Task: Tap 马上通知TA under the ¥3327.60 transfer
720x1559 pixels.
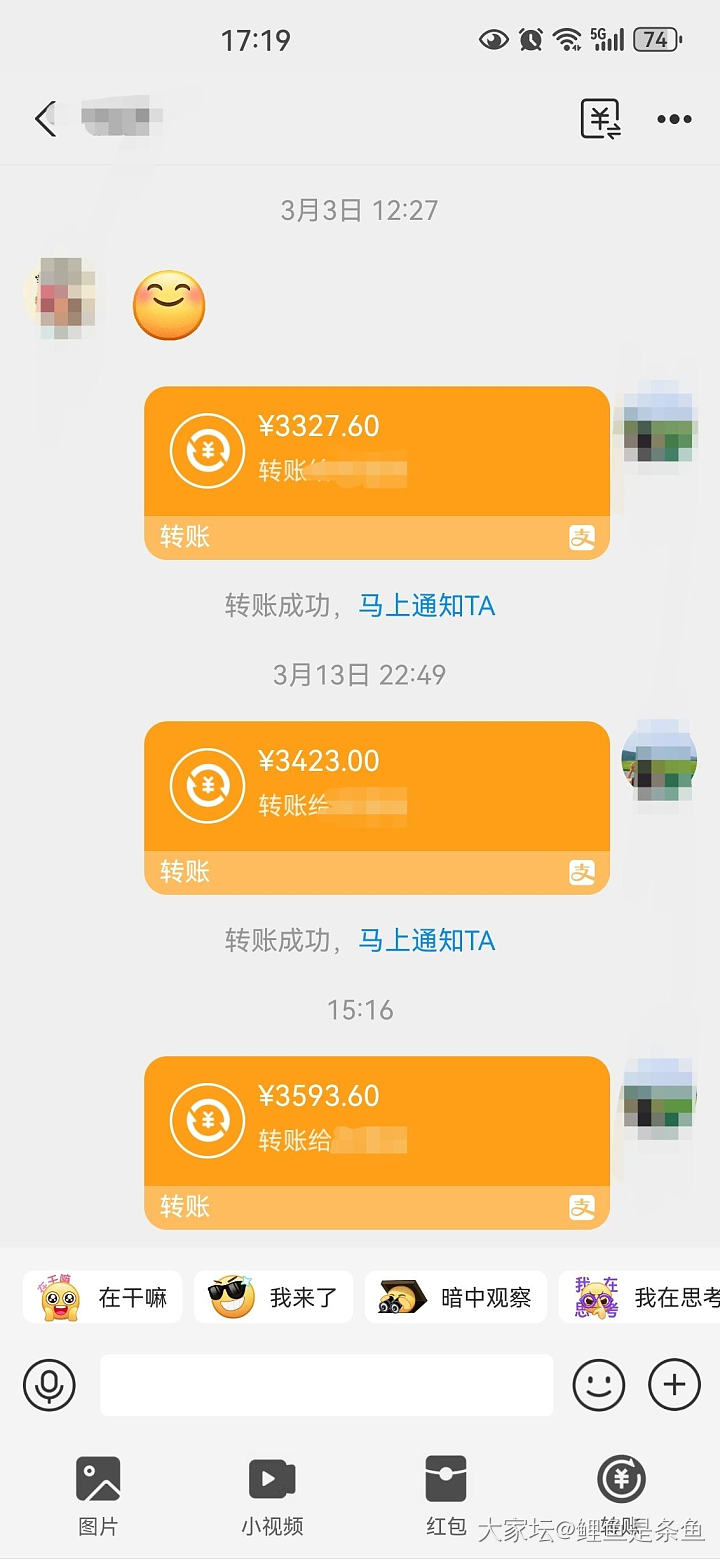Action: coord(427,606)
